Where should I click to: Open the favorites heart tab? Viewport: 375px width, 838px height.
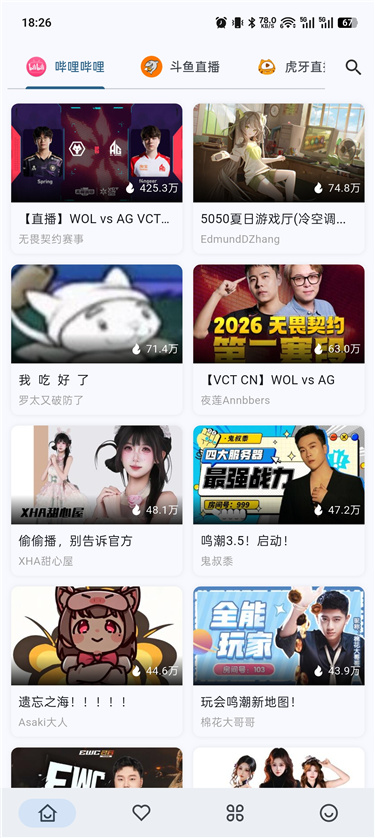(141, 813)
